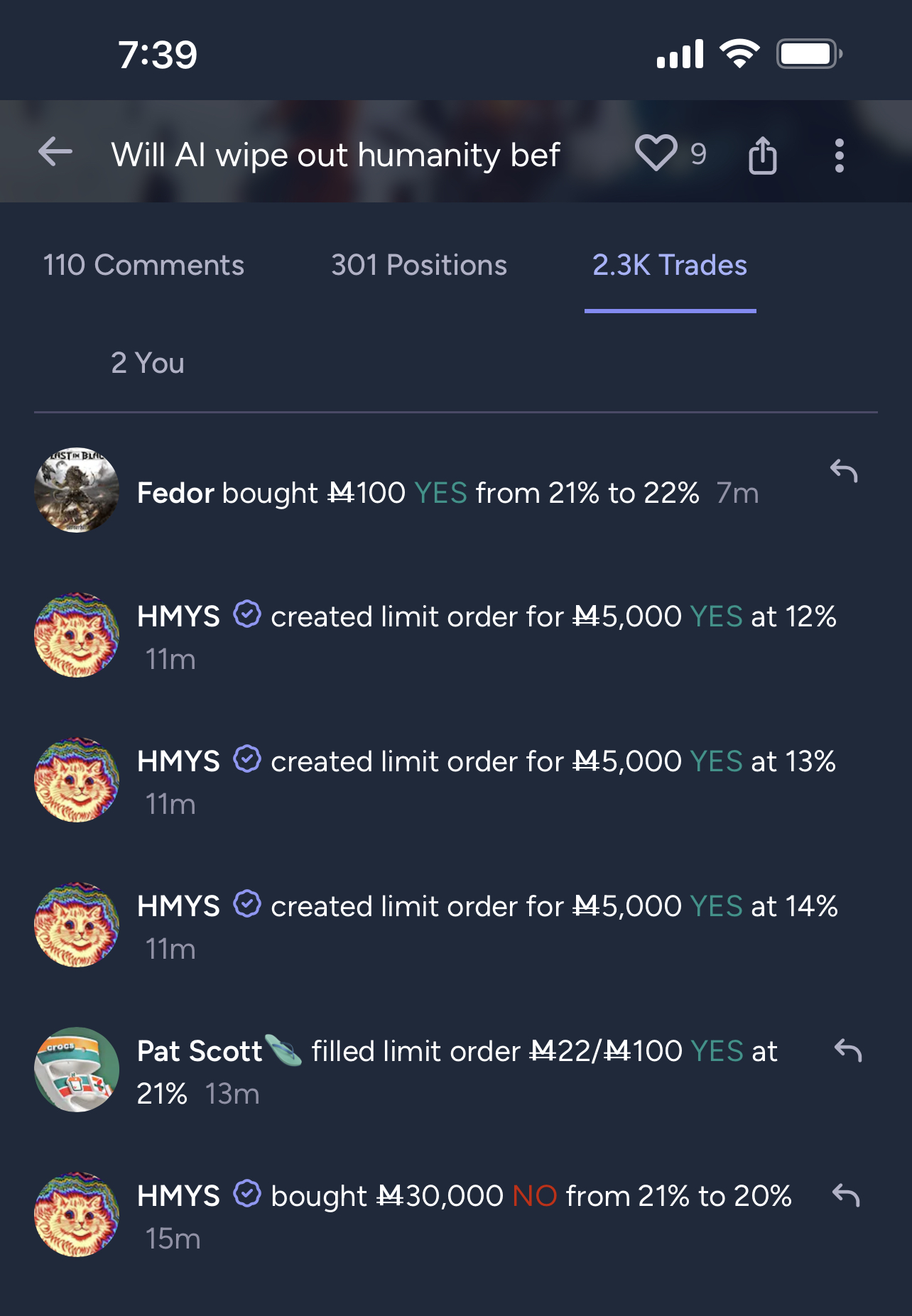Switch to the 301 Positions tab
This screenshot has height=1316, width=912.
coord(419,266)
